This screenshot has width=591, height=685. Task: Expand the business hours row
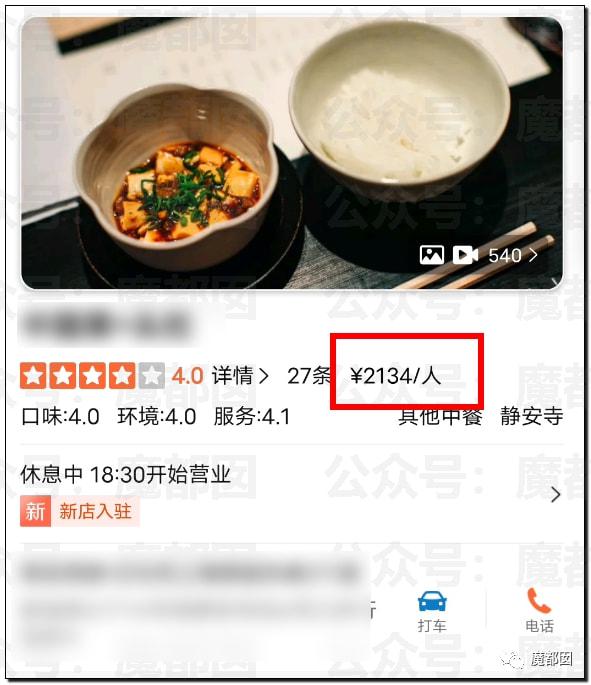pos(291,494)
